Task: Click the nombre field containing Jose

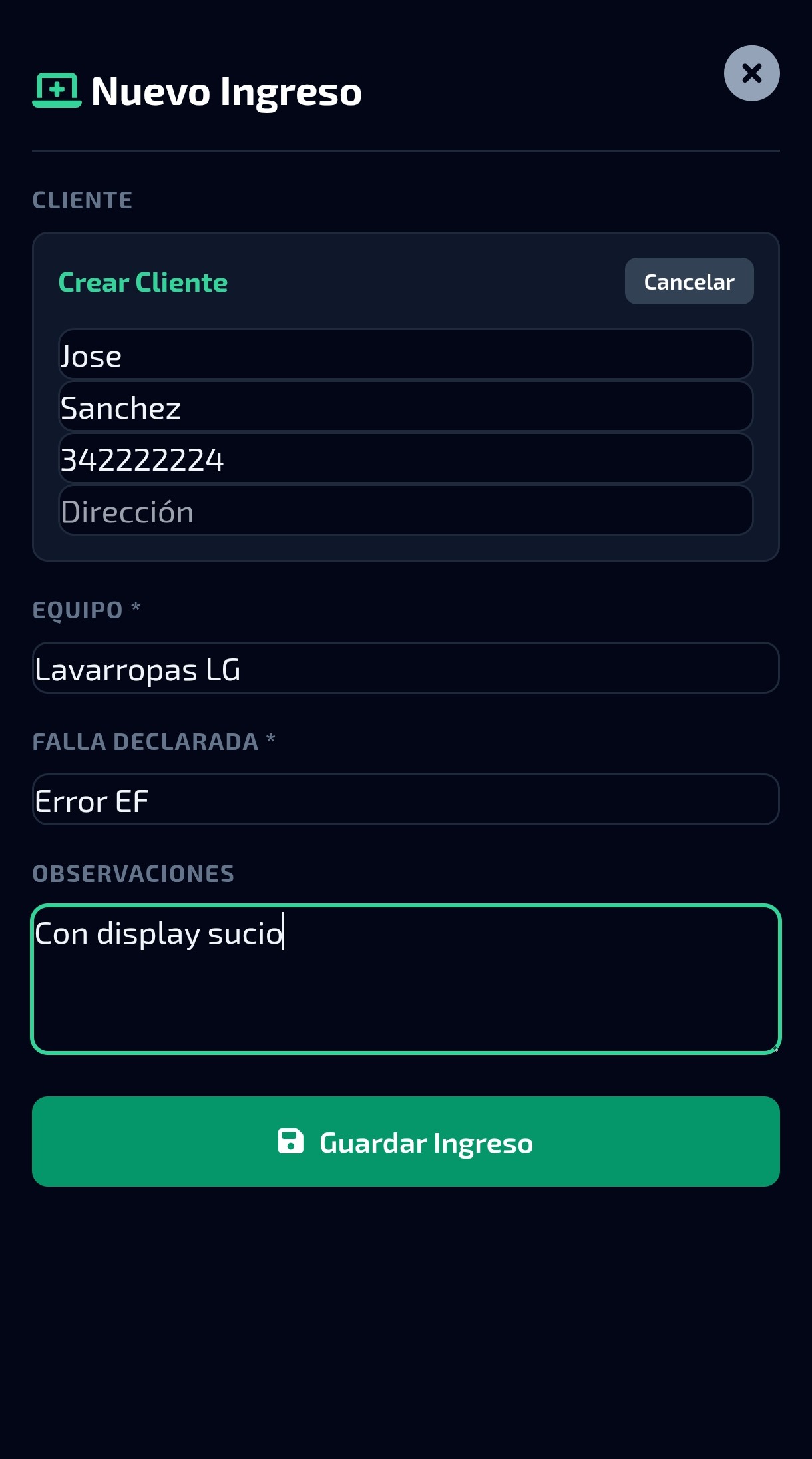Action: pyautogui.click(x=405, y=355)
